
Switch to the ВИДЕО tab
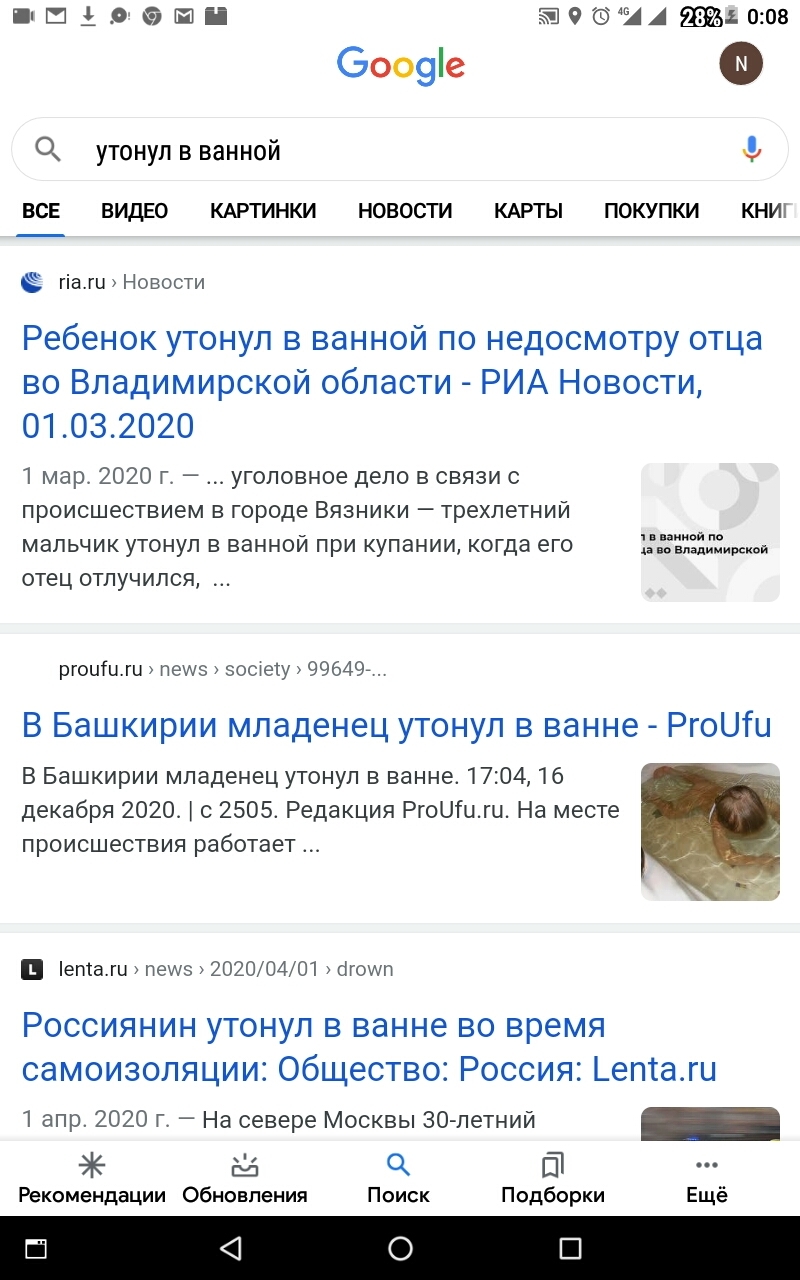point(134,211)
